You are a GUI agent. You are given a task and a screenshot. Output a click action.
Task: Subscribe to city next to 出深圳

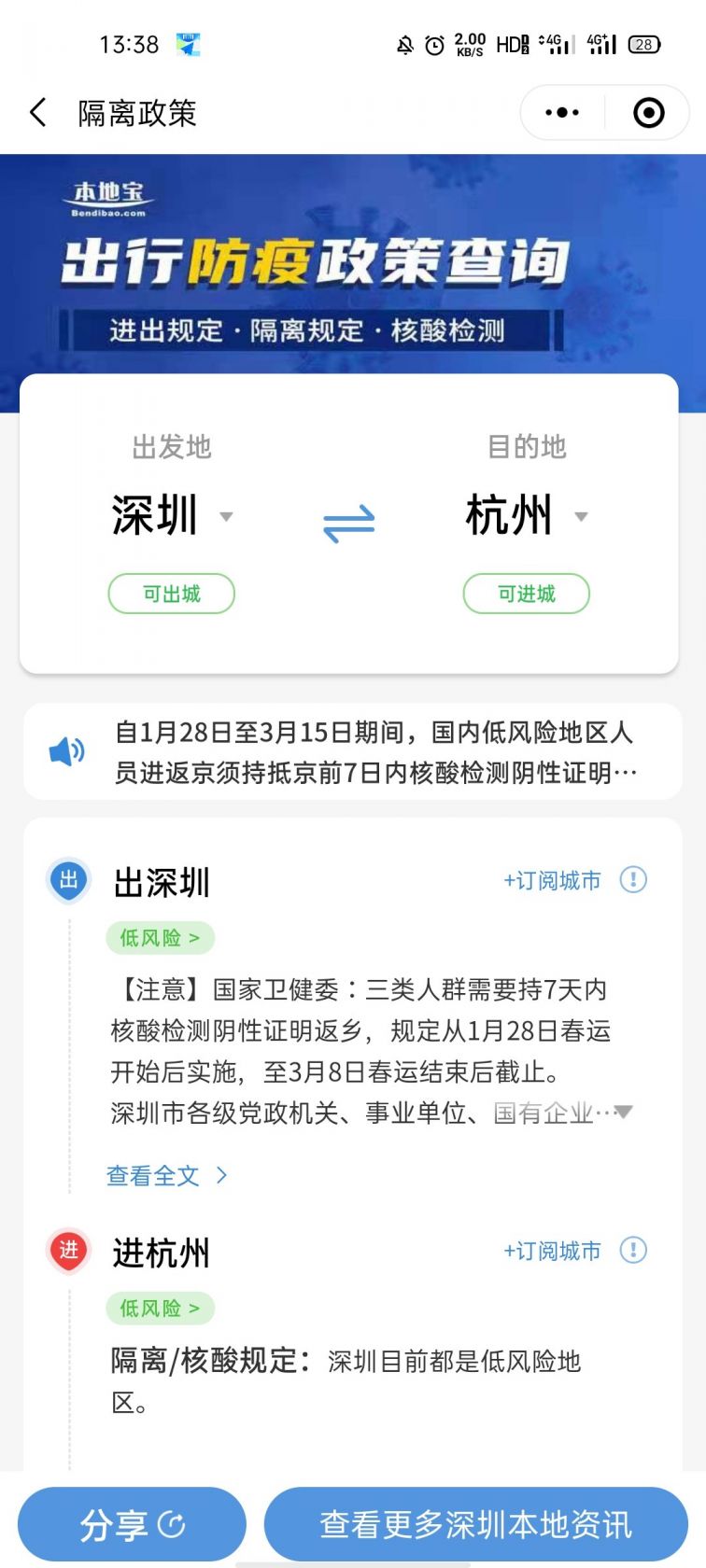coord(552,880)
